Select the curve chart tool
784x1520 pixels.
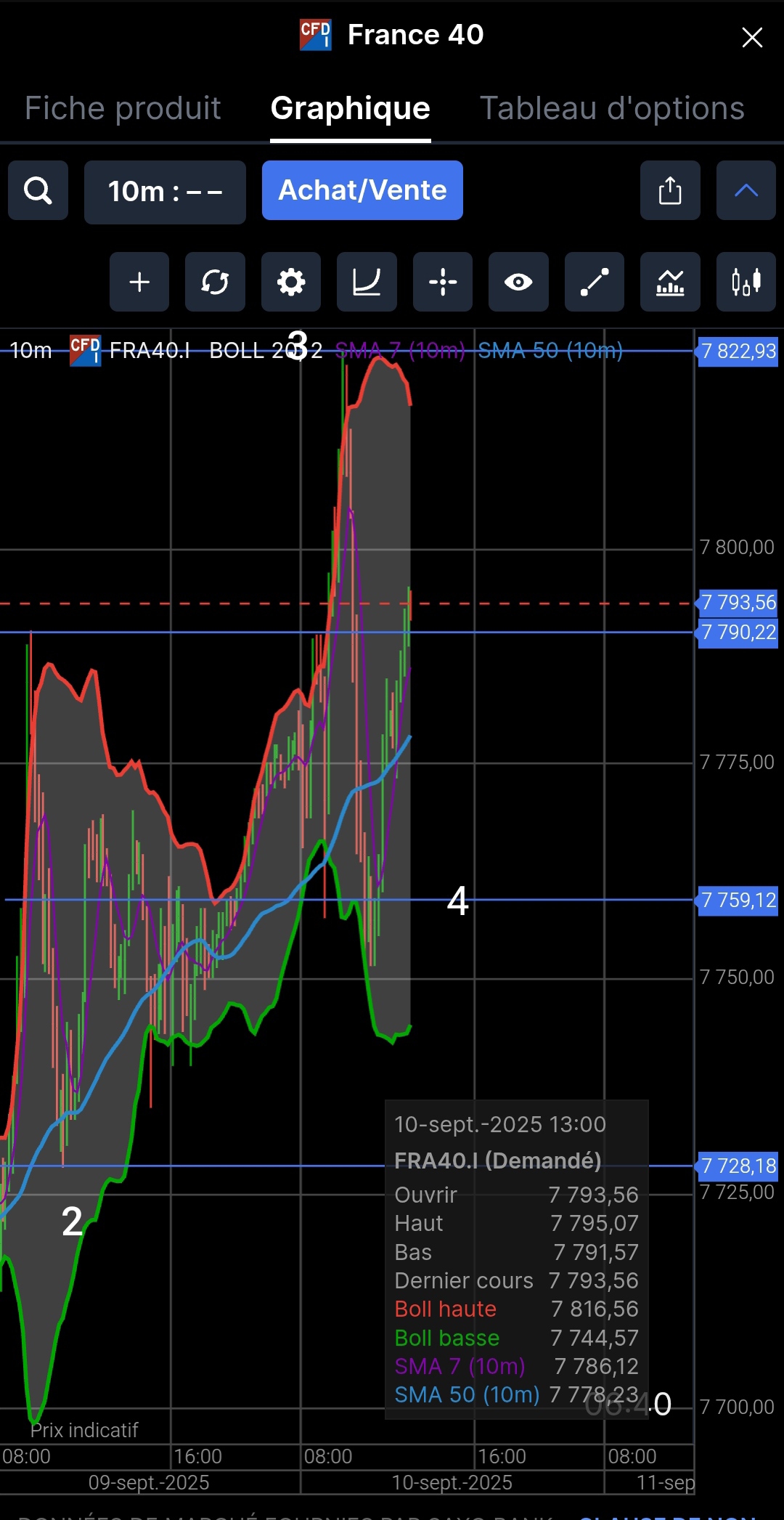pos(367,282)
